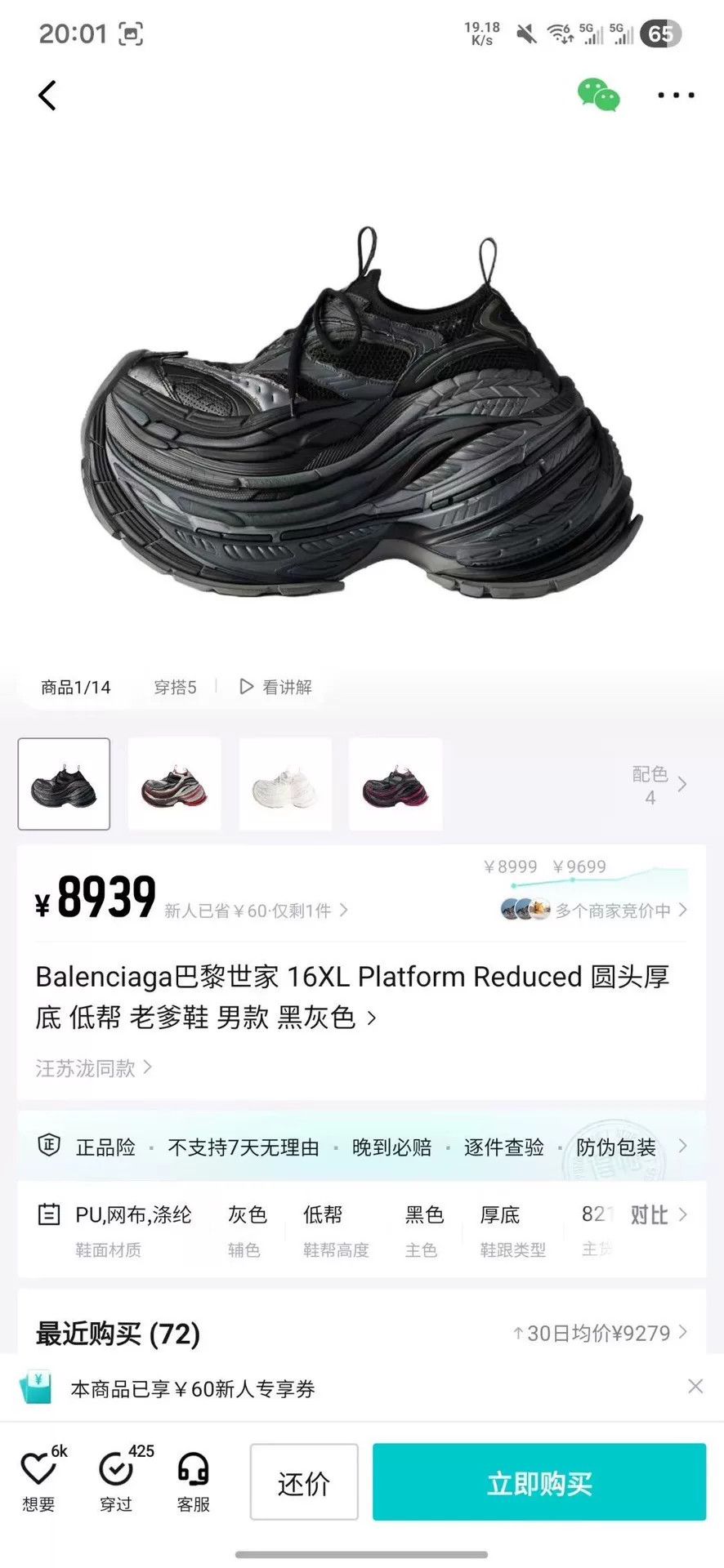View the 30日均价¥9279 price trend
The image size is (724, 1568).
coord(600,1333)
